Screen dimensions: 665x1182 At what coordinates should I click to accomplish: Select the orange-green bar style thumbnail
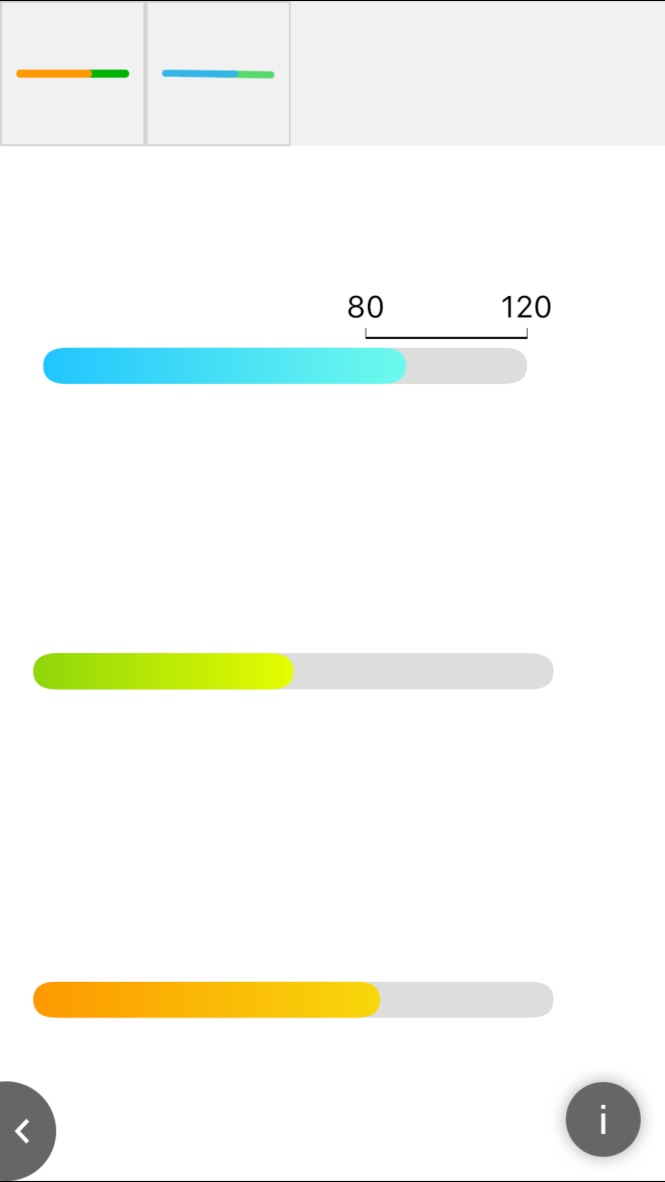click(x=72, y=74)
